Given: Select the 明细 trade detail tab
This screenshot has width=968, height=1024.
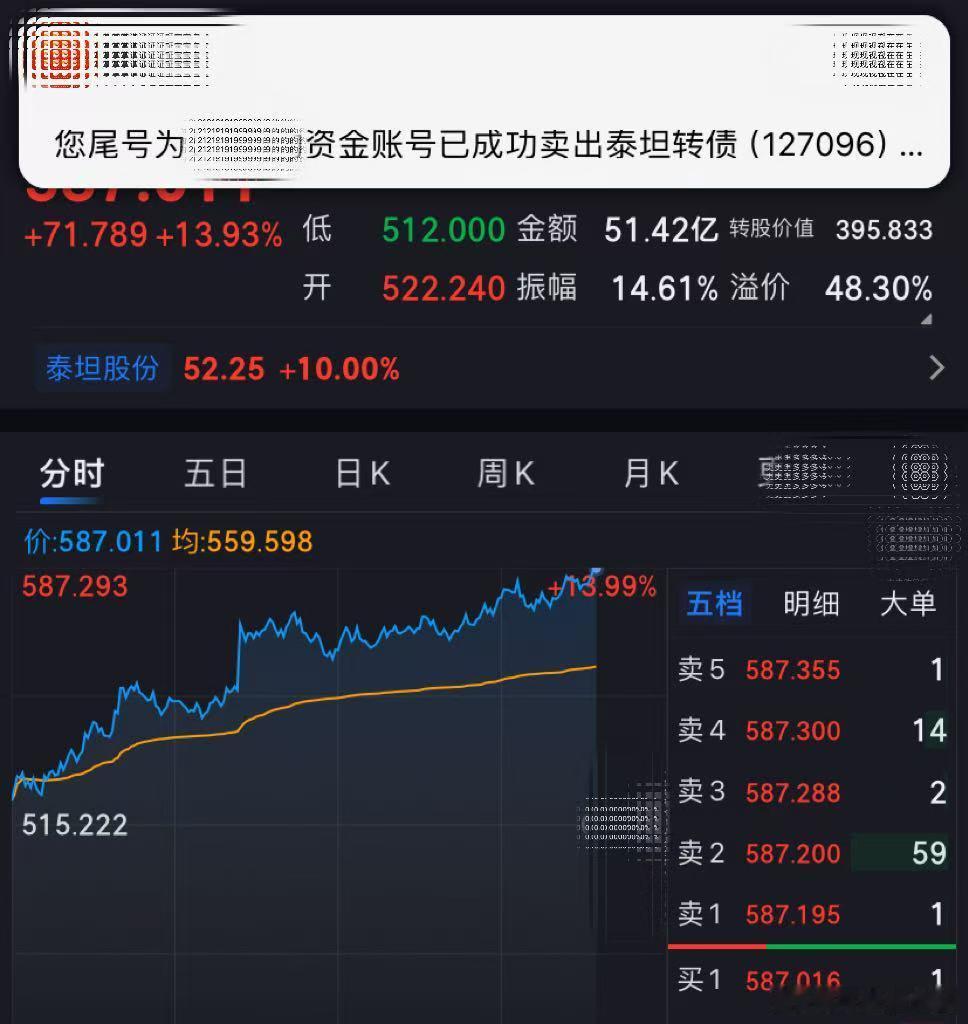Looking at the screenshot, I should pos(811,603).
